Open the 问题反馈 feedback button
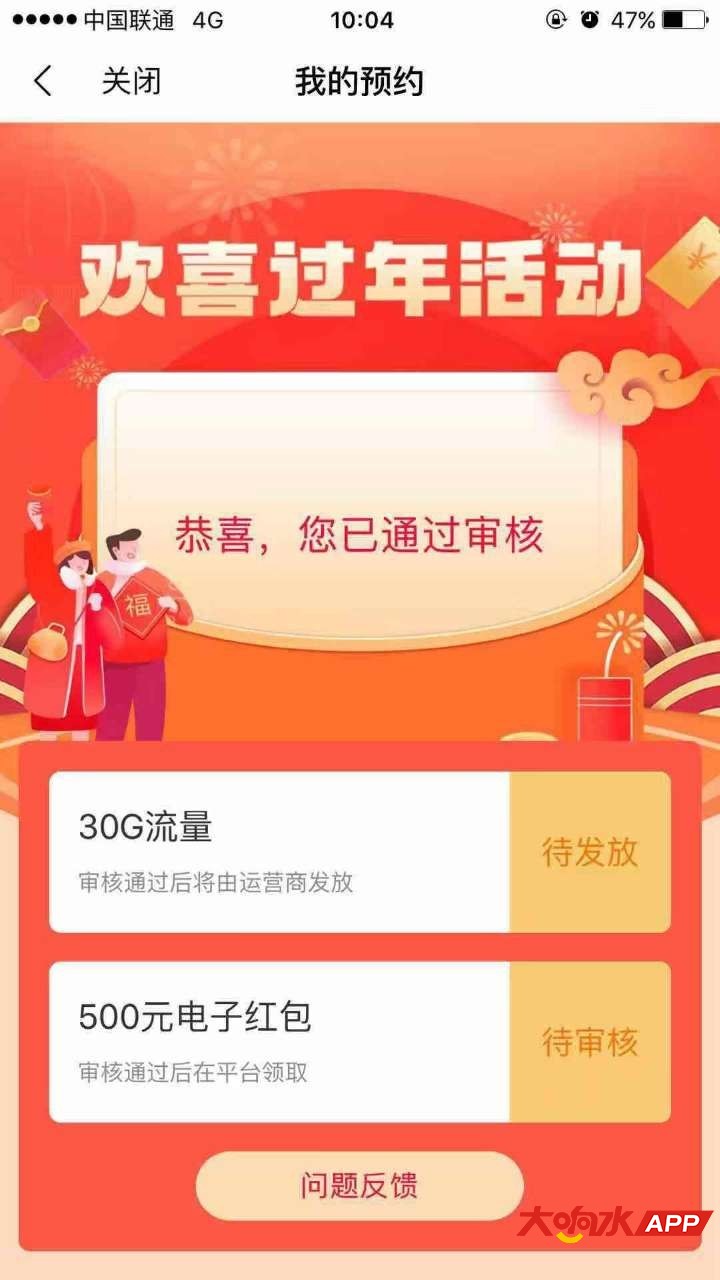 click(x=359, y=1186)
